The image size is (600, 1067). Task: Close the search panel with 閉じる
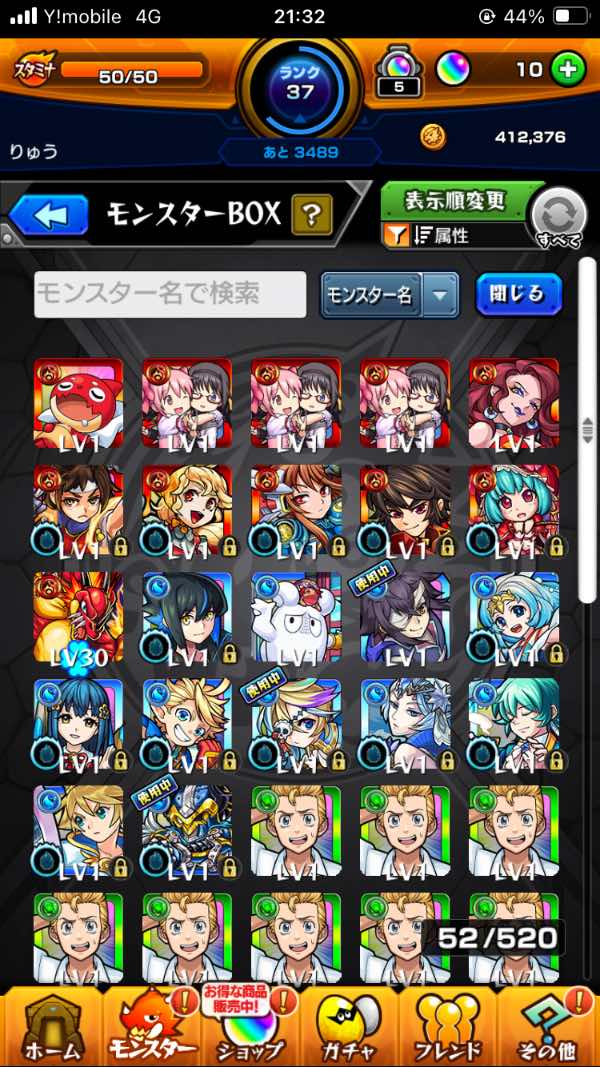click(x=518, y=294)
